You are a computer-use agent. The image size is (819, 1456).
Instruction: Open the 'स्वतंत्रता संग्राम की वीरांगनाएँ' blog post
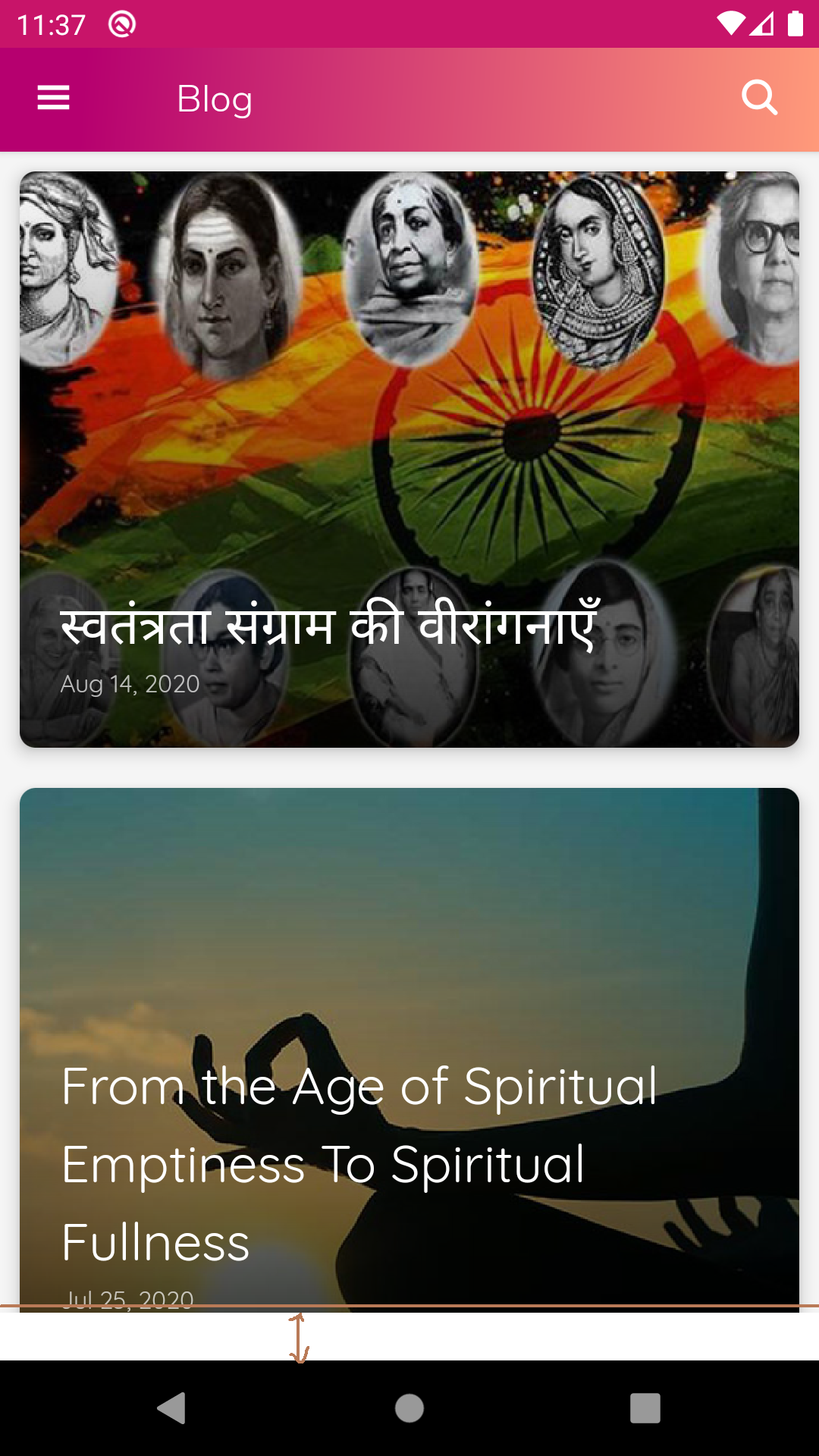tap(330, 623)
